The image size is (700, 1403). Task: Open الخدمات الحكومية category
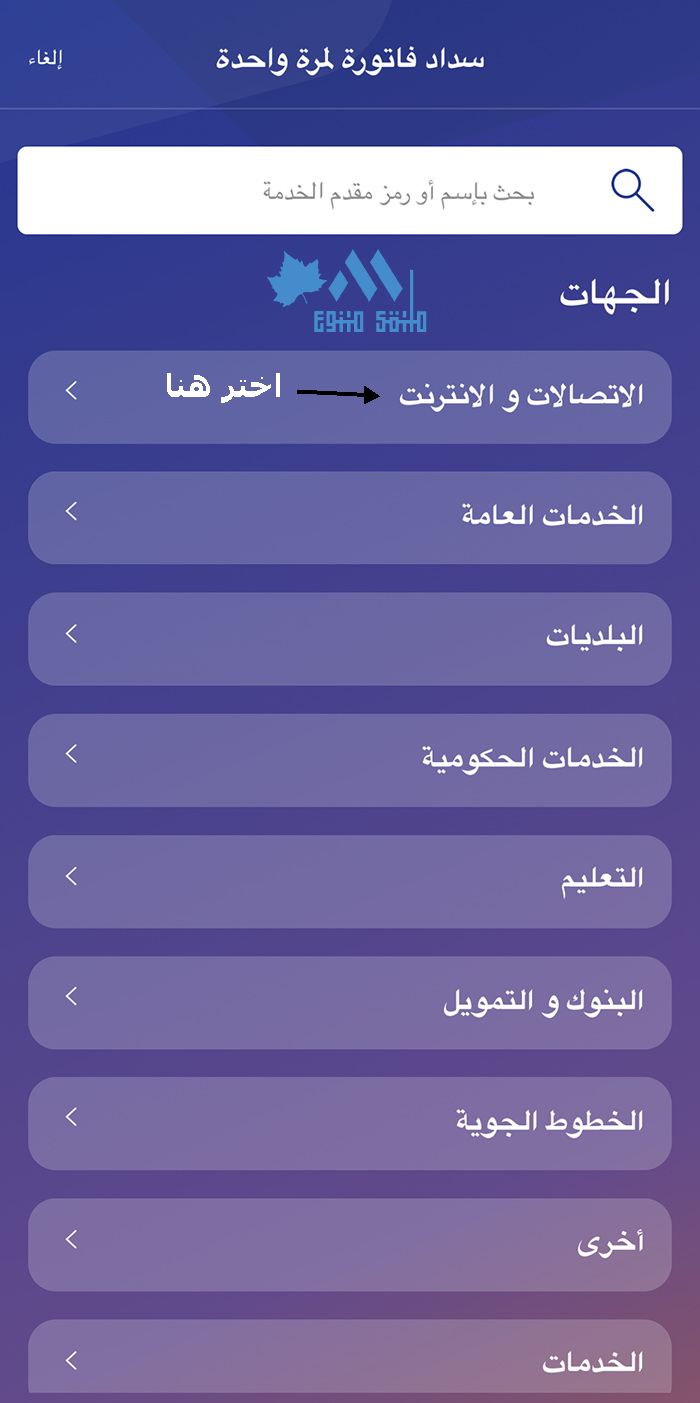point(350,760)
